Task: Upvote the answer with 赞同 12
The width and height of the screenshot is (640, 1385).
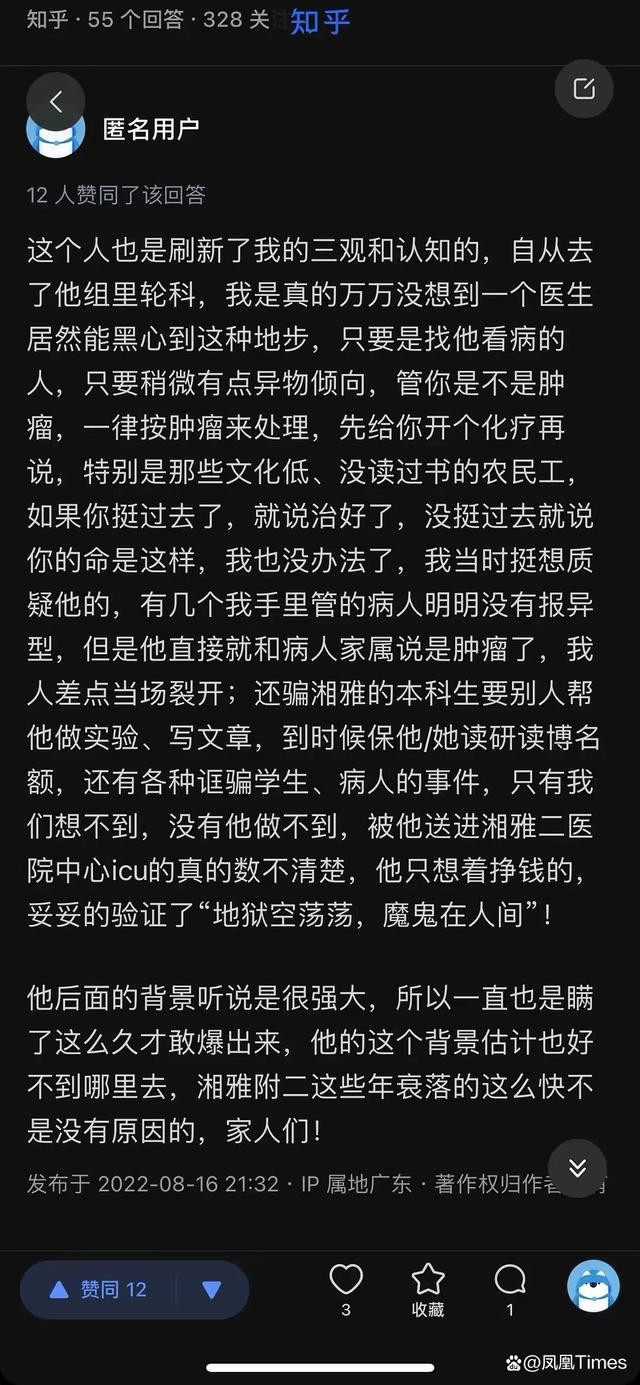Action: [99, 1290]
